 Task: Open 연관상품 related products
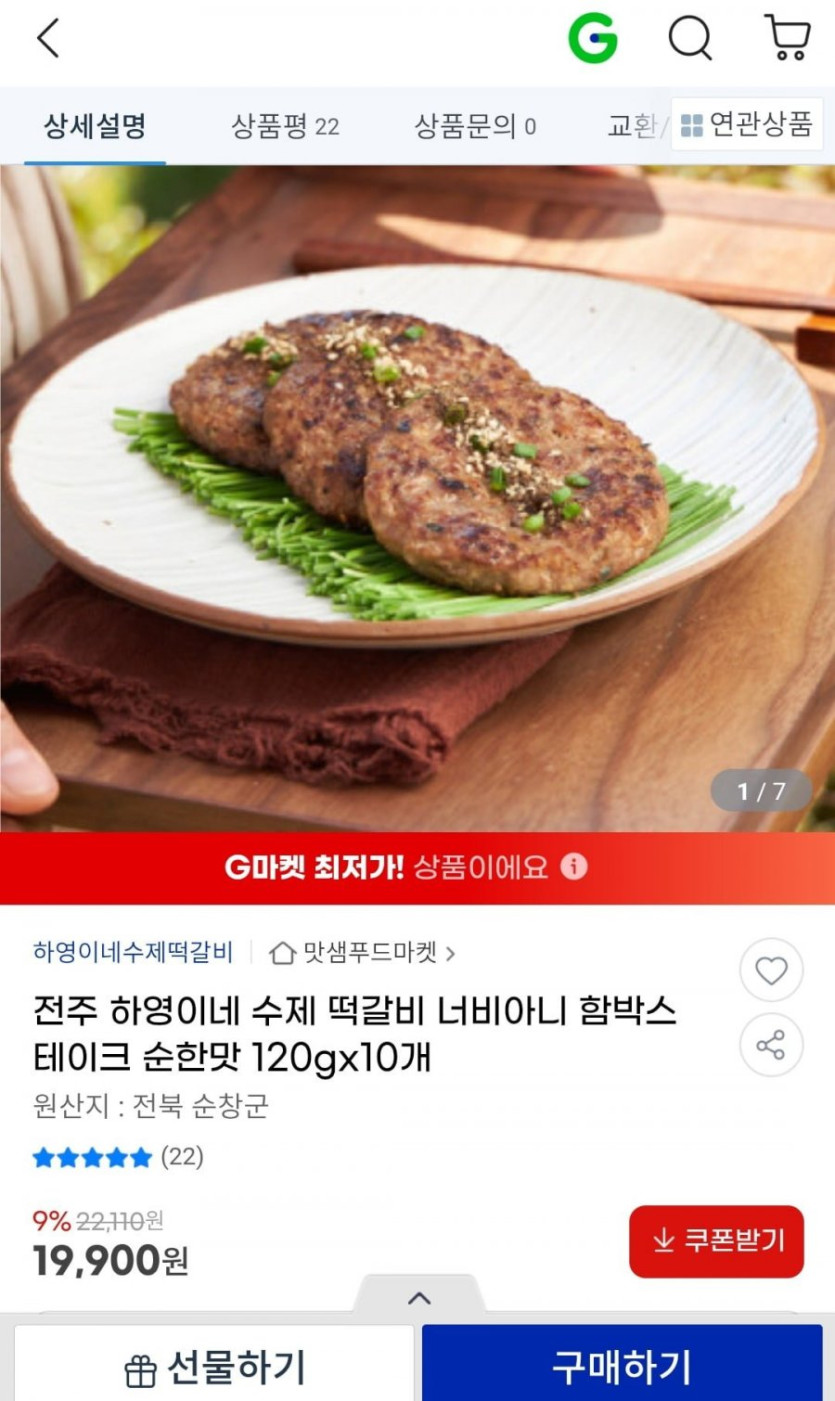click(x=747, y=125)
